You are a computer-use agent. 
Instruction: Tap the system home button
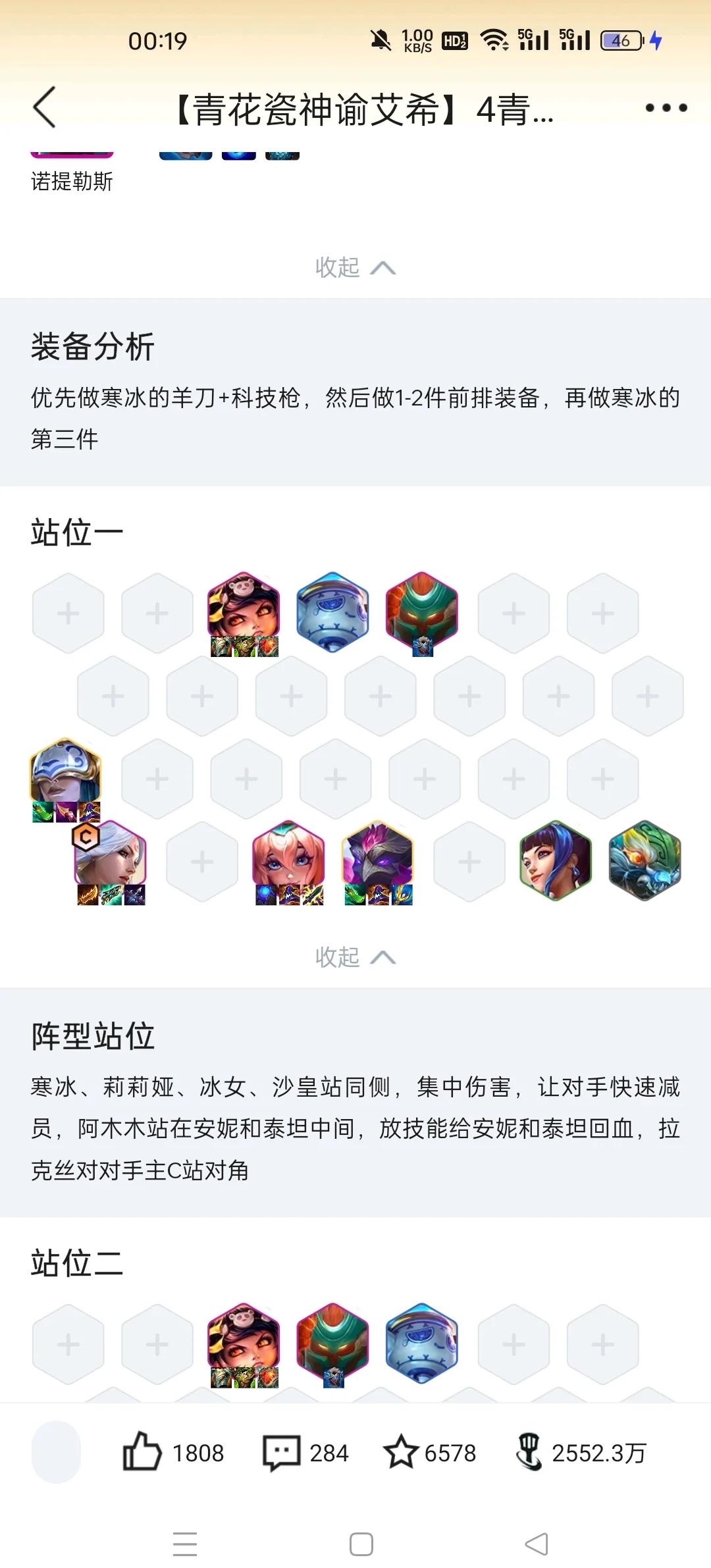tap(361, 1544)
